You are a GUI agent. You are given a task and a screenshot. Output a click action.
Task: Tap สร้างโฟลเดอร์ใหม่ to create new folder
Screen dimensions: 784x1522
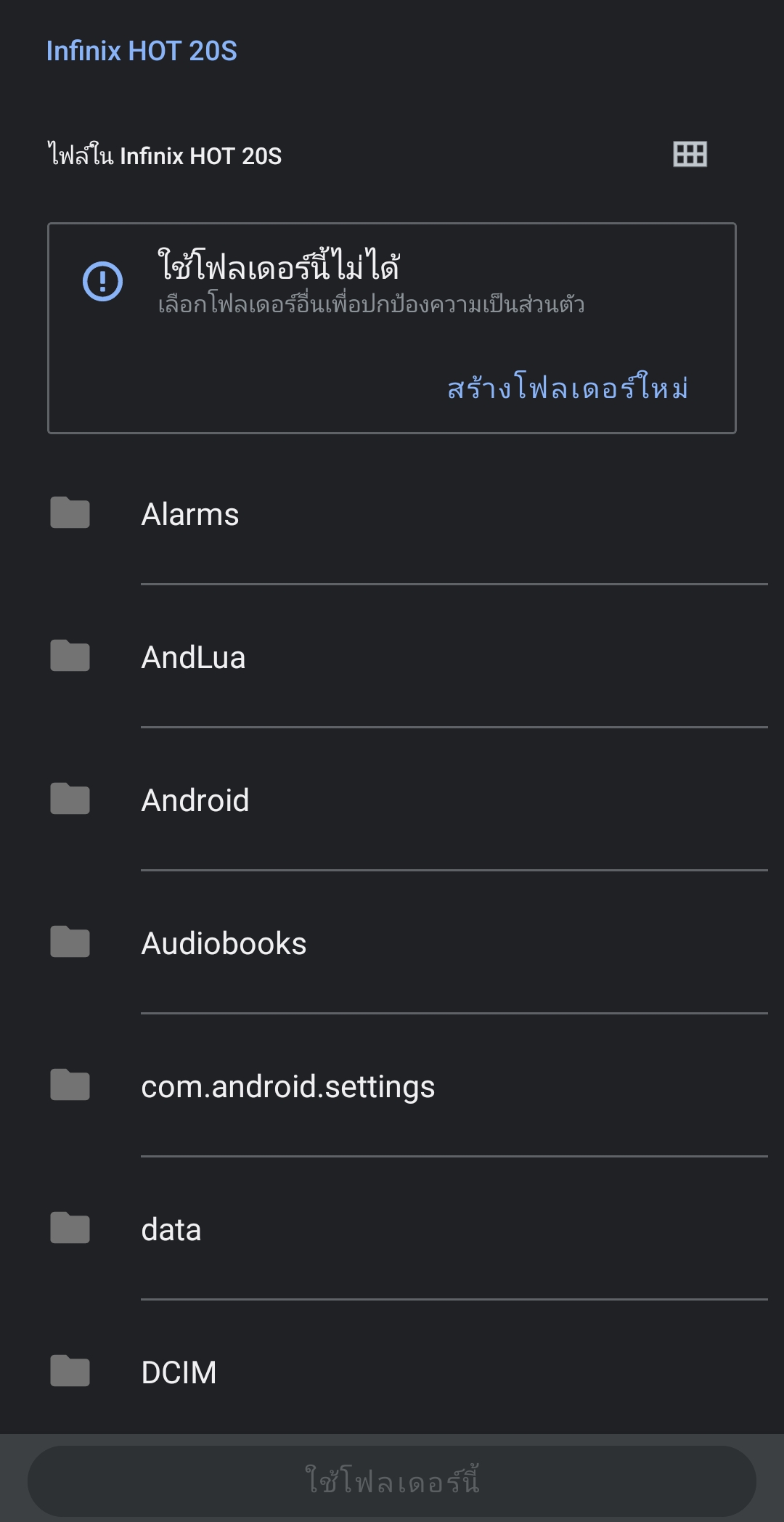tap(568, 388)
